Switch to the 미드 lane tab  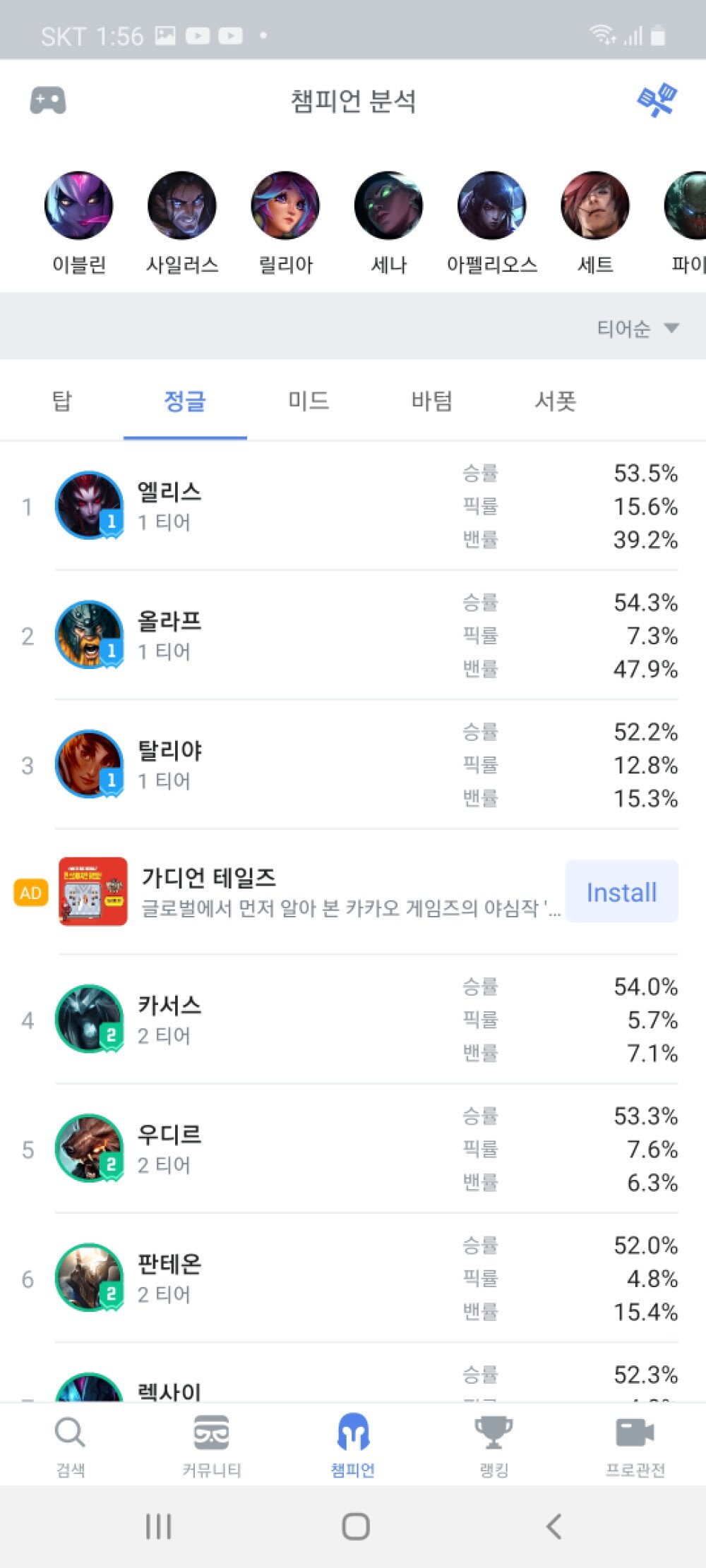point(309,401)
